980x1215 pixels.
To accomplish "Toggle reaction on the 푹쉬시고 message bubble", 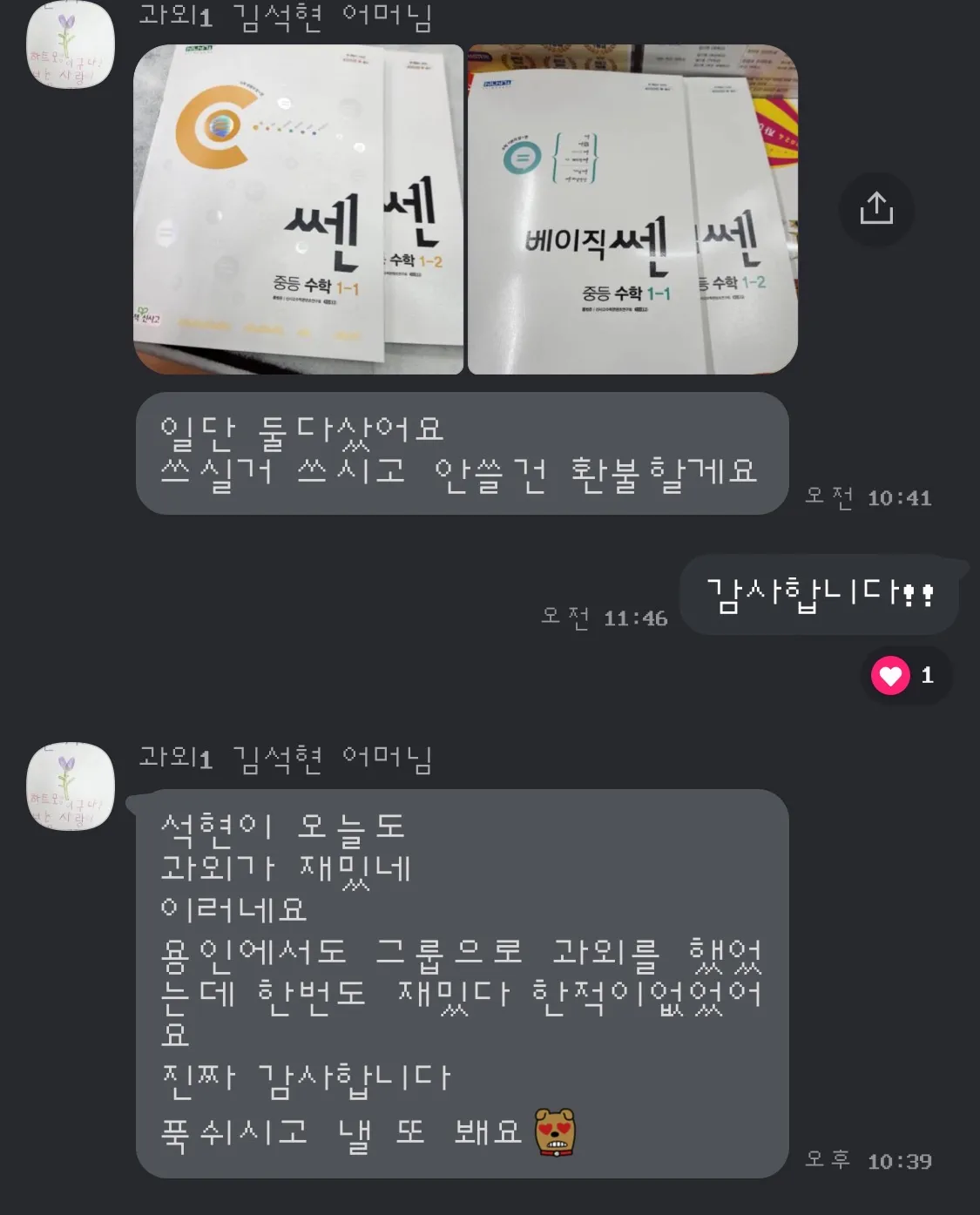I will (462, 984).
